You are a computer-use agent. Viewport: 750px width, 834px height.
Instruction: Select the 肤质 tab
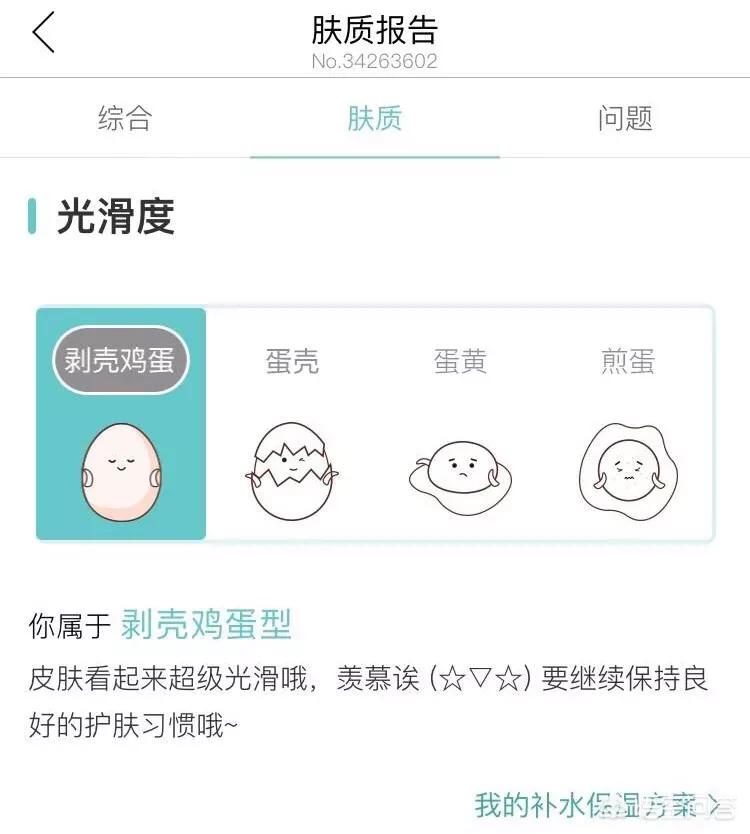coord(374,119)
